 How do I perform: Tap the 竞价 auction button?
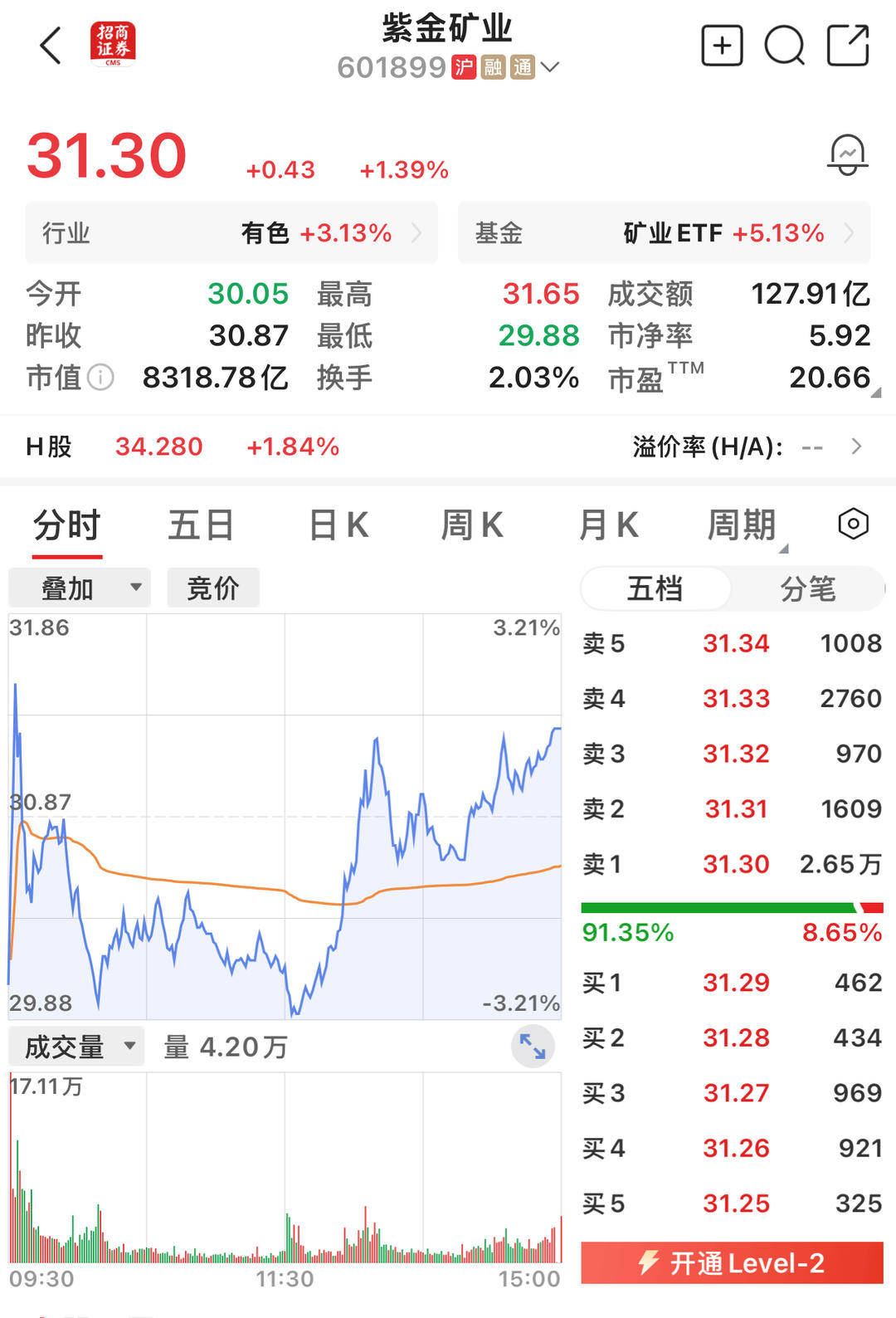coord(213,588)
